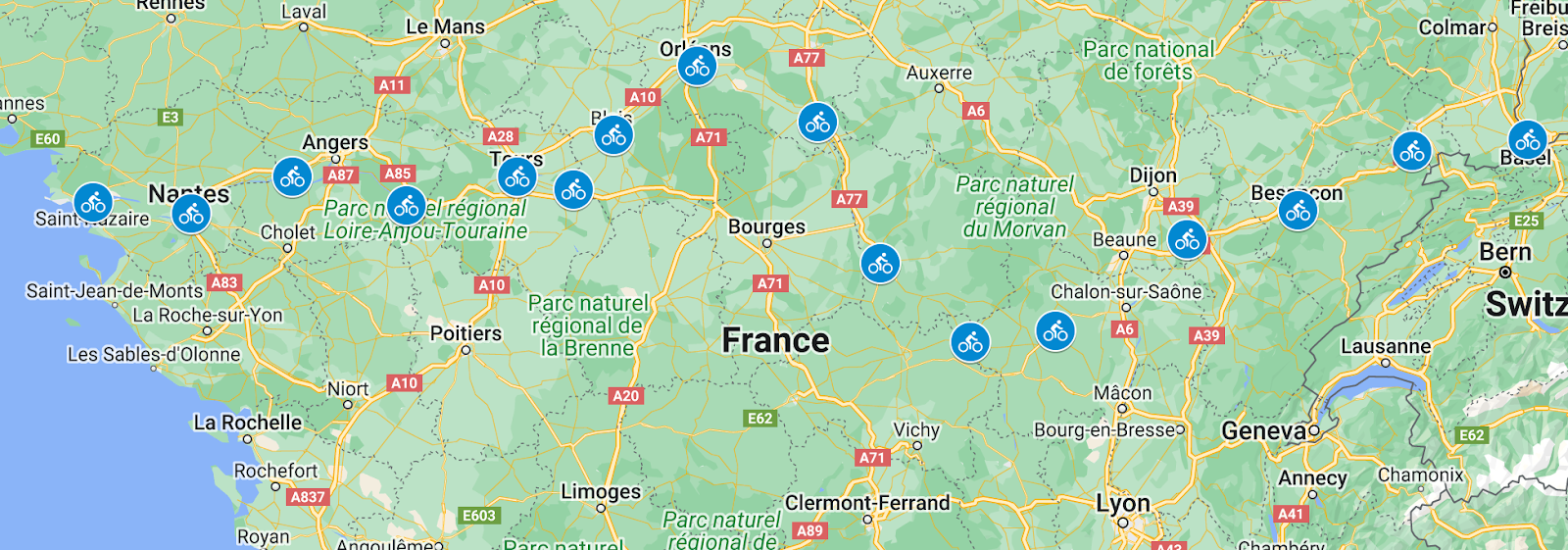Open the bike marker at Blois
The width and height of the screenshot is (1568, 550).
tap(614, 135)
